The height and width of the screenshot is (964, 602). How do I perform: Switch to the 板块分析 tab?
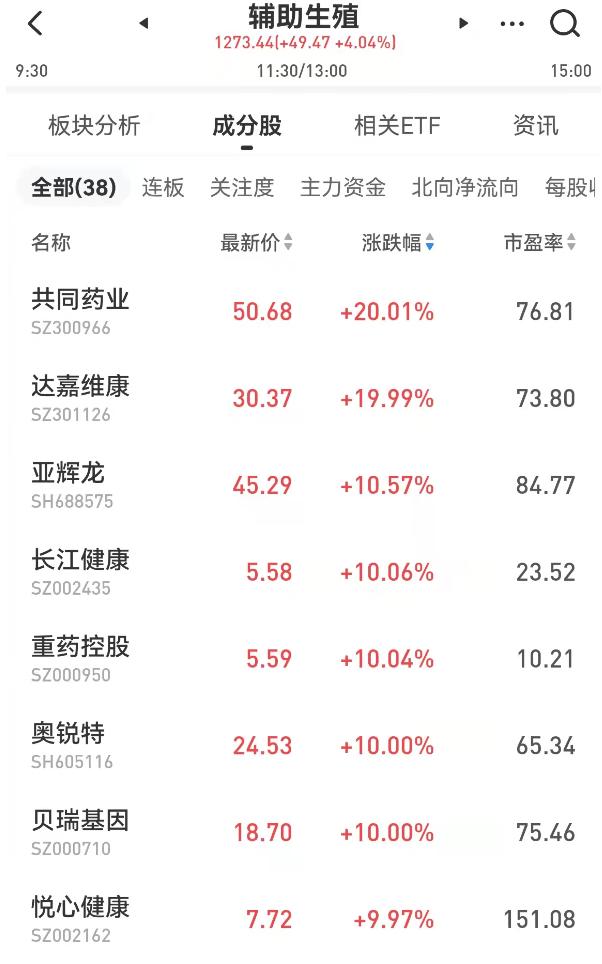pos(94,126)
